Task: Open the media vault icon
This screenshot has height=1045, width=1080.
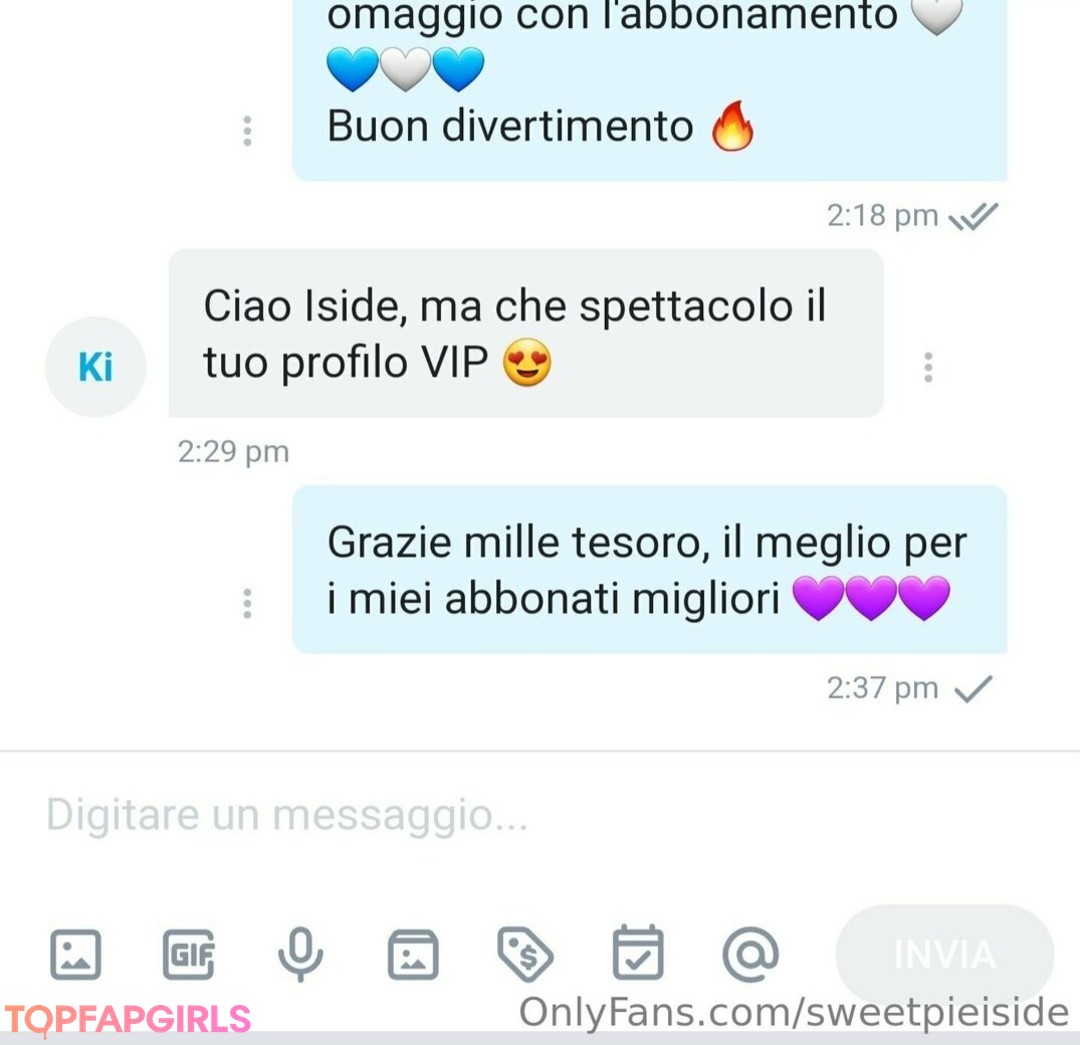Action: (413, 954)
